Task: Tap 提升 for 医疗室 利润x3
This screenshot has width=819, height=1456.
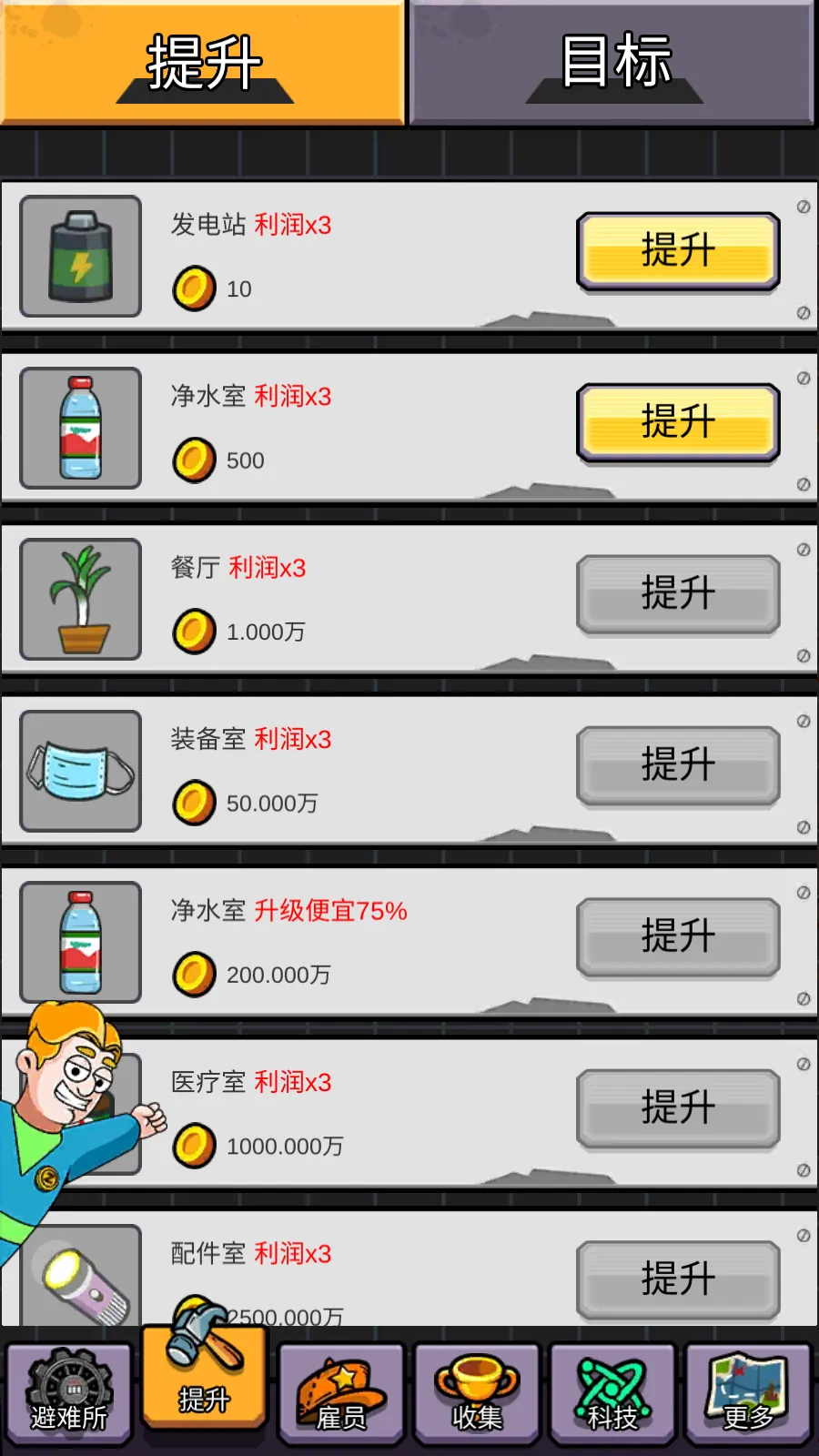Action: coord(678,1107)
